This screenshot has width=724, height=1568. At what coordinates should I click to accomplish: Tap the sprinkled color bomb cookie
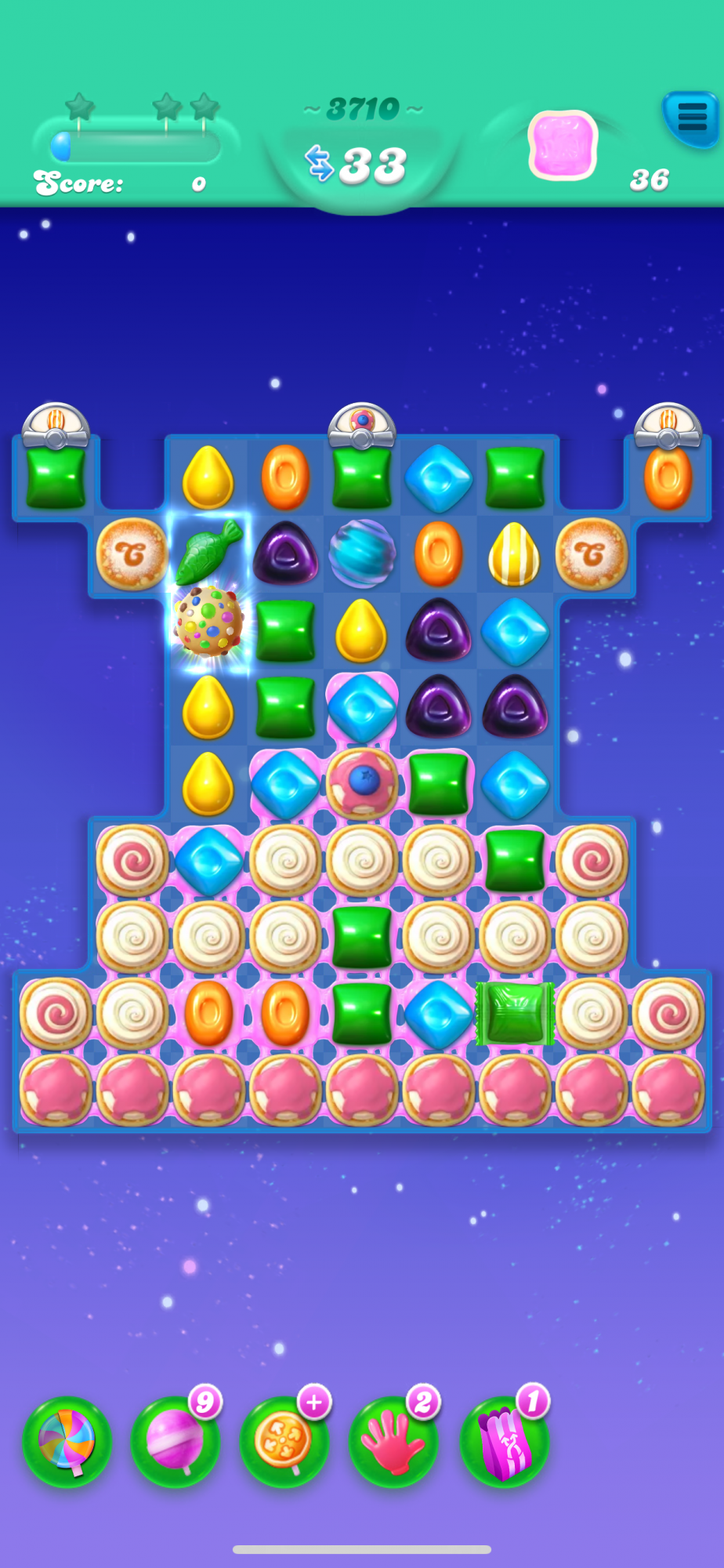pos(208,621)
